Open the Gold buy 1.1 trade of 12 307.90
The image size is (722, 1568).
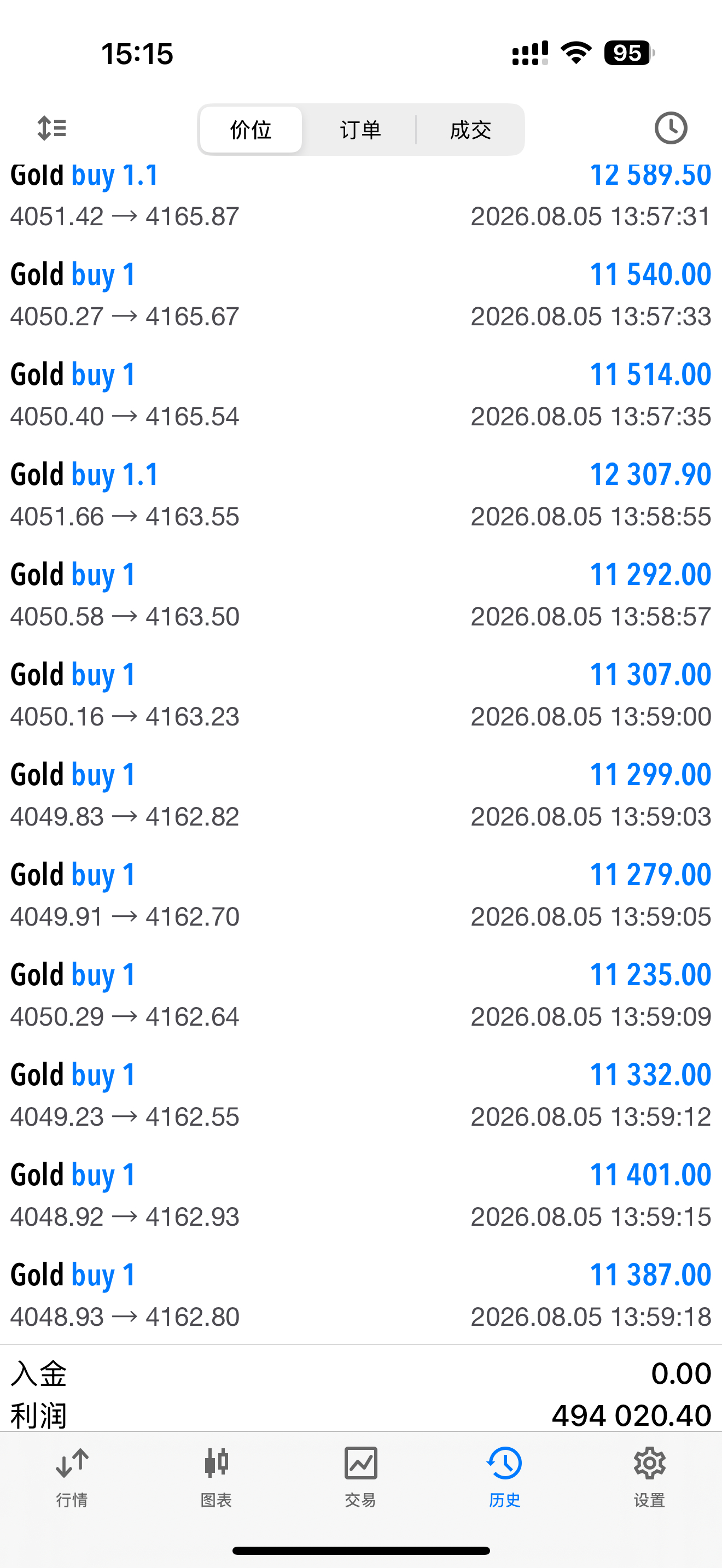coord(361,494)
